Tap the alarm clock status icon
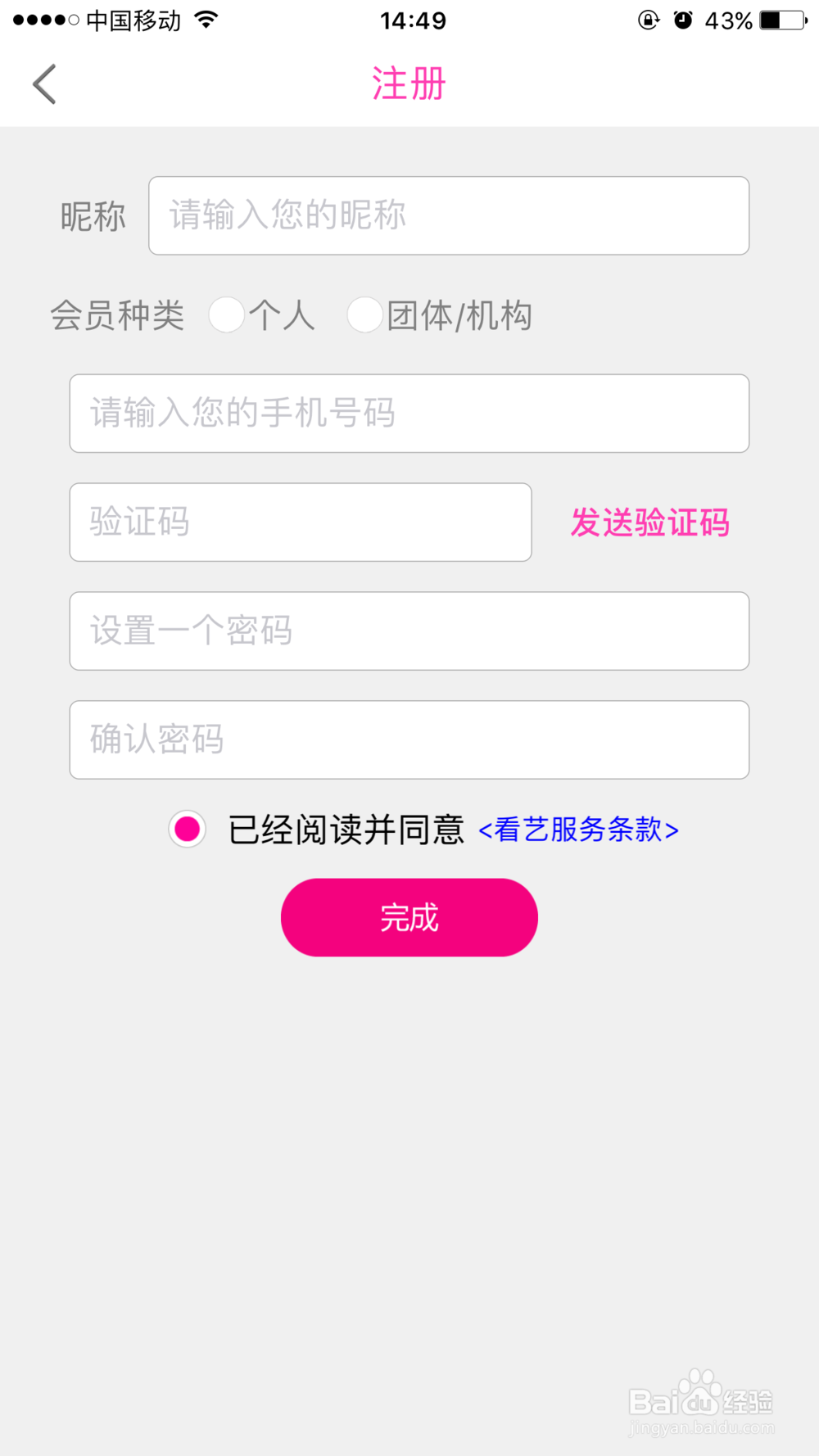Viewport: 819px width, 1456px height. pyautogui.click(x=685, y=20)
